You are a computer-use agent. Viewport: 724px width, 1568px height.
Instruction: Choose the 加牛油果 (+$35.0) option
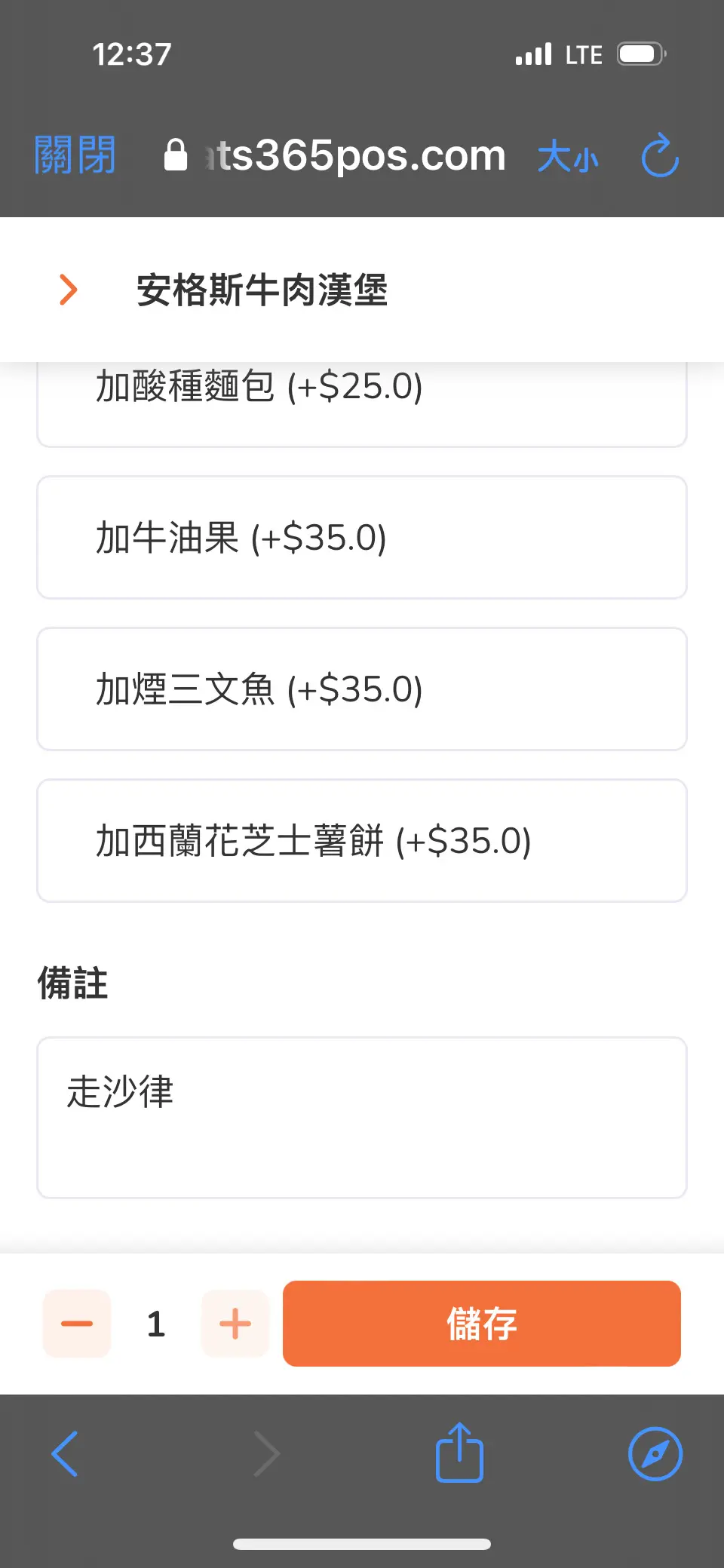pos(362,538)
